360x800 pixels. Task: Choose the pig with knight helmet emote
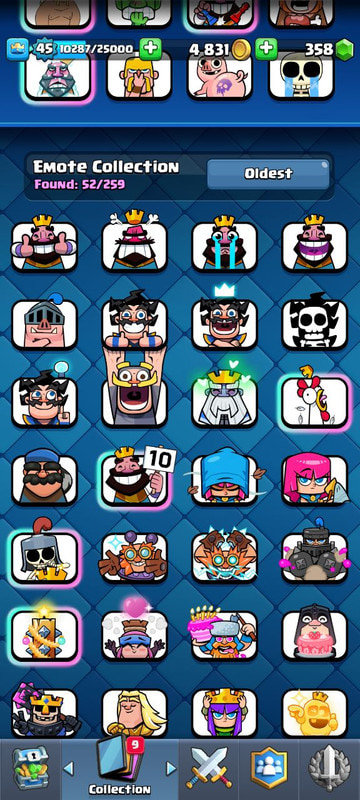click(x=44, y=324)
